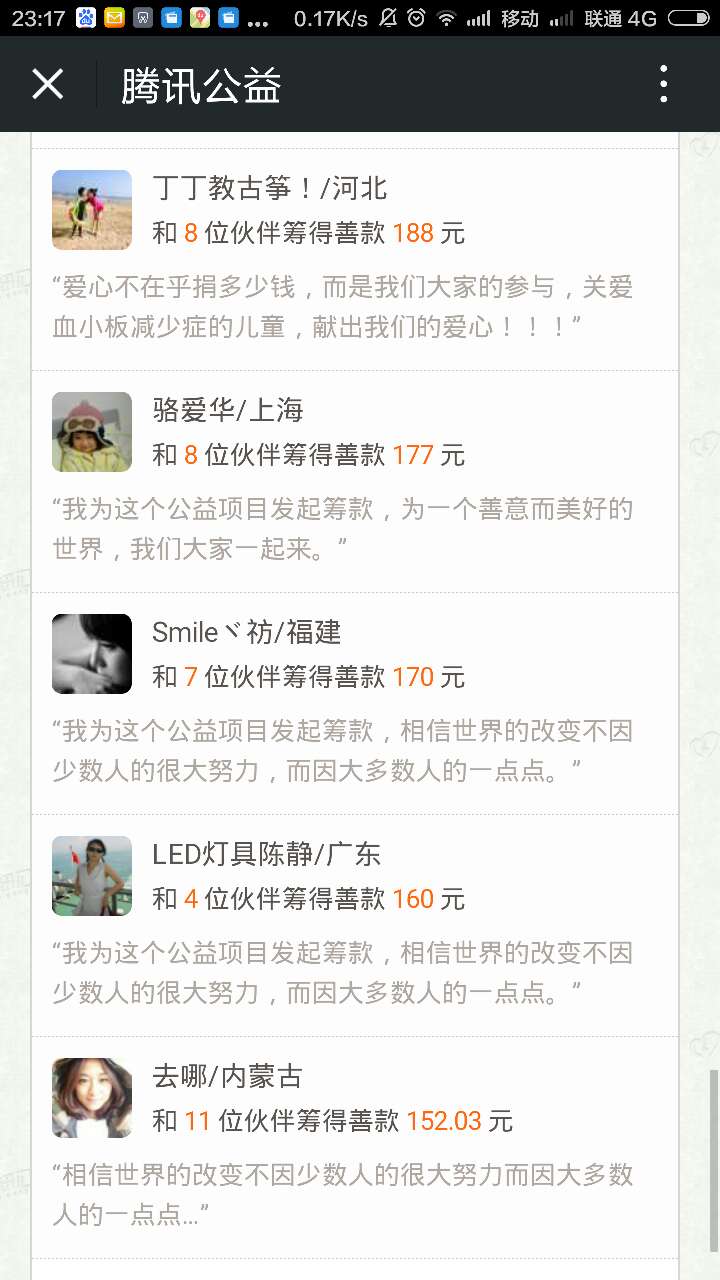Open 去哪/内蒙古 fundraiser entry
The height and width of the screenshot is (1280, 720).
point(354,1146)
